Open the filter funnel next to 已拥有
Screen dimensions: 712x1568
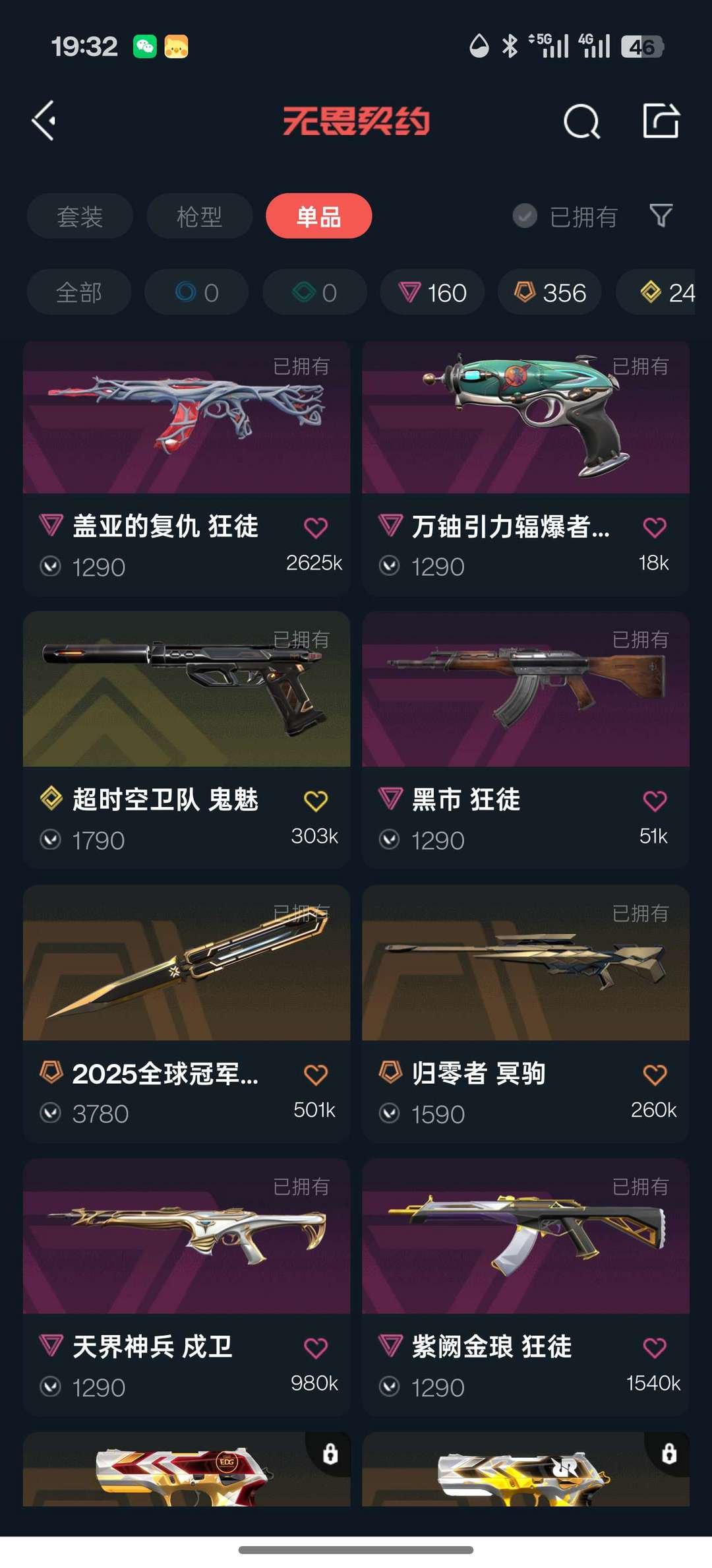661,216
